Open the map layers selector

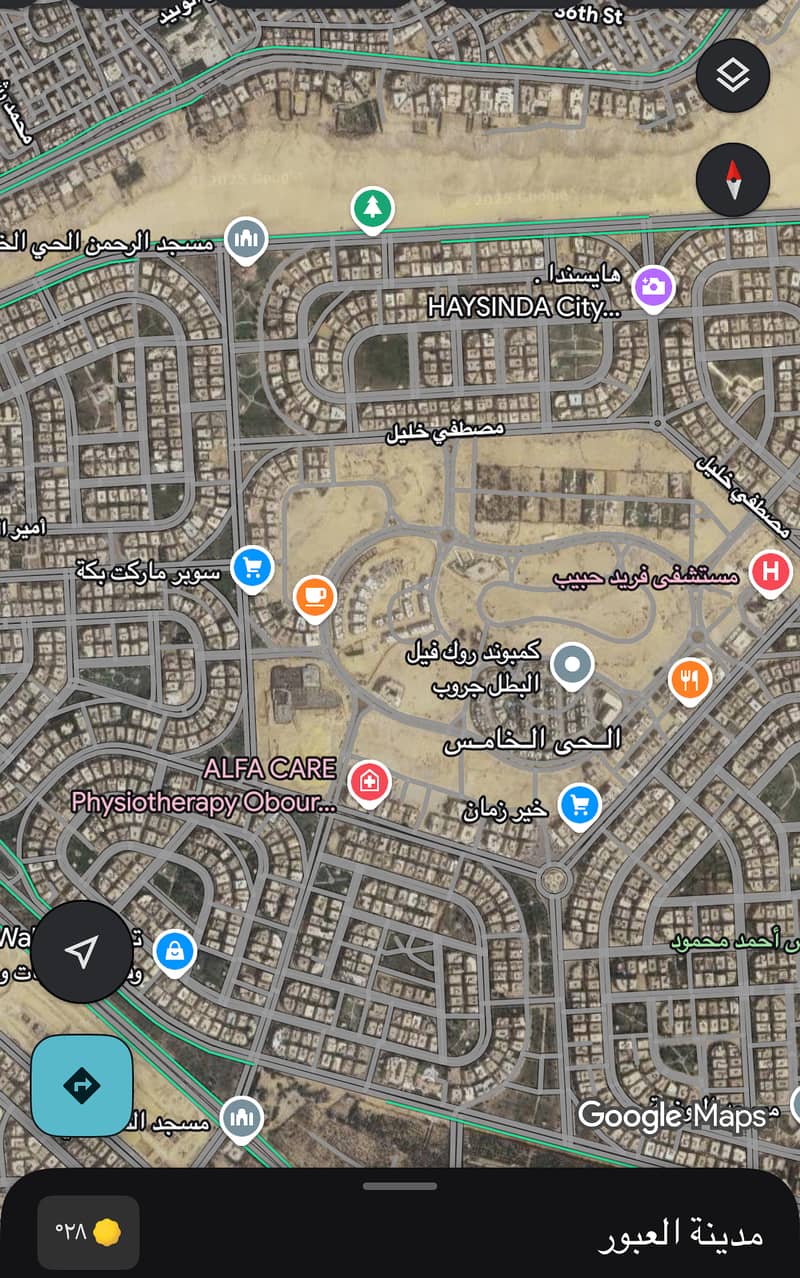pyautogui.click(x=732, y=75)
